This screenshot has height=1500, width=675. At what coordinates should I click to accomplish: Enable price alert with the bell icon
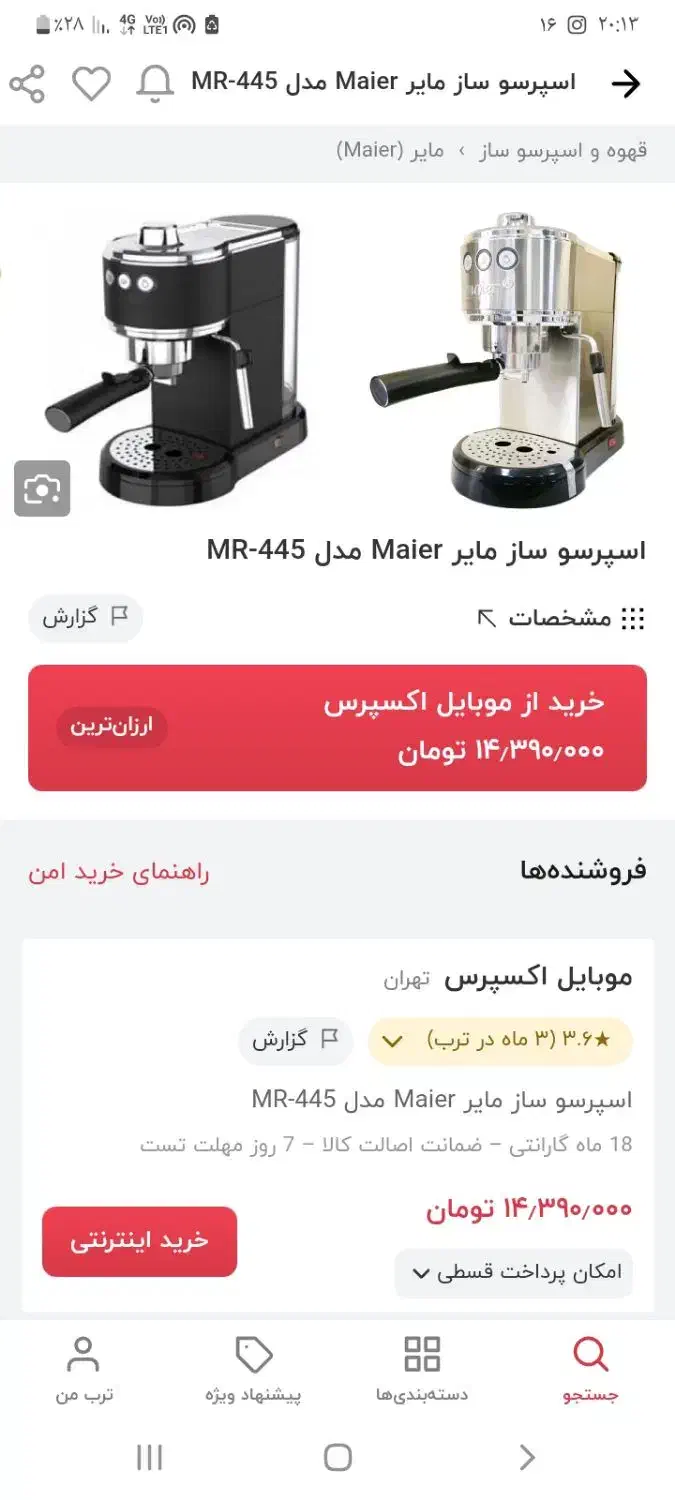[155, 84]
